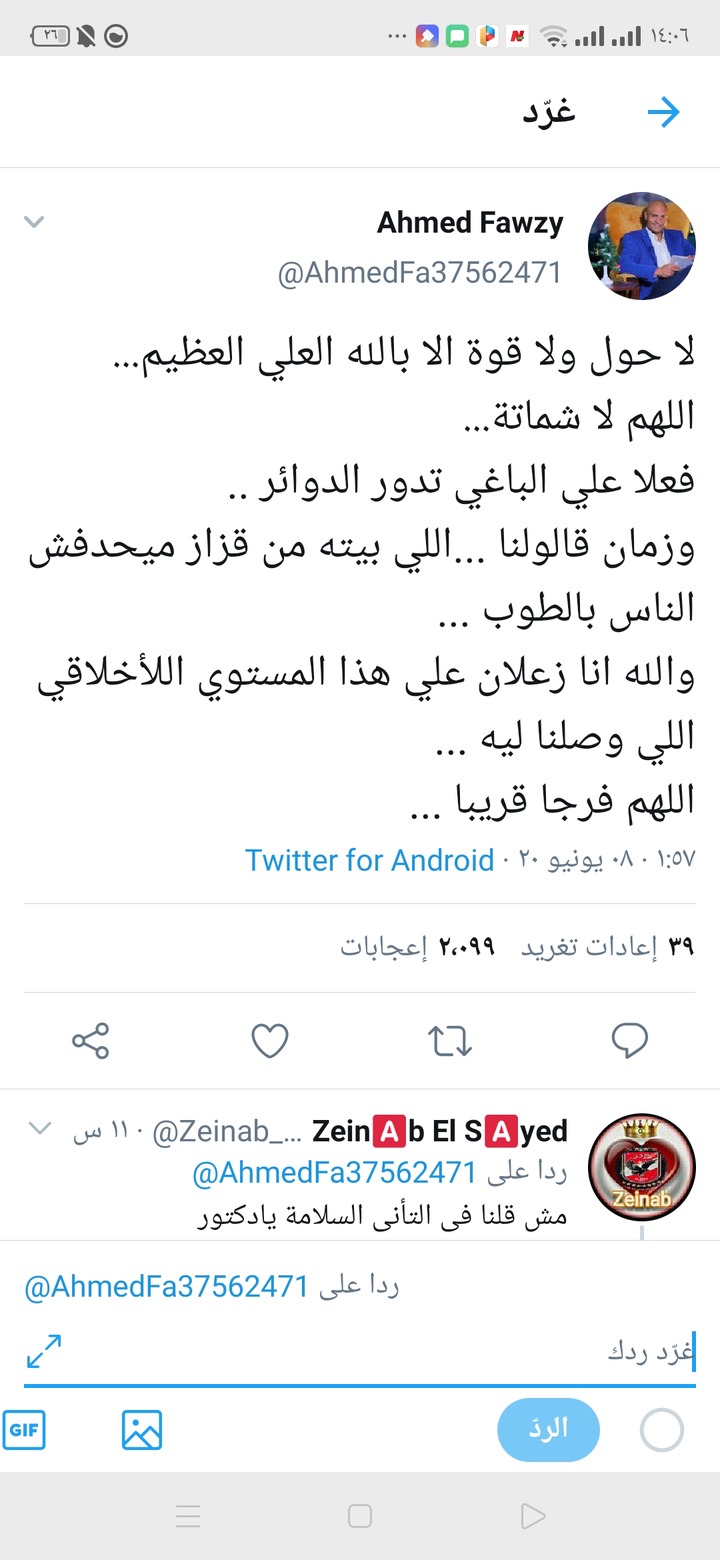The width and height of the screenshot is (720, 1560).
Task: Add a GIF to the reply
Action: pos(24,1430)
